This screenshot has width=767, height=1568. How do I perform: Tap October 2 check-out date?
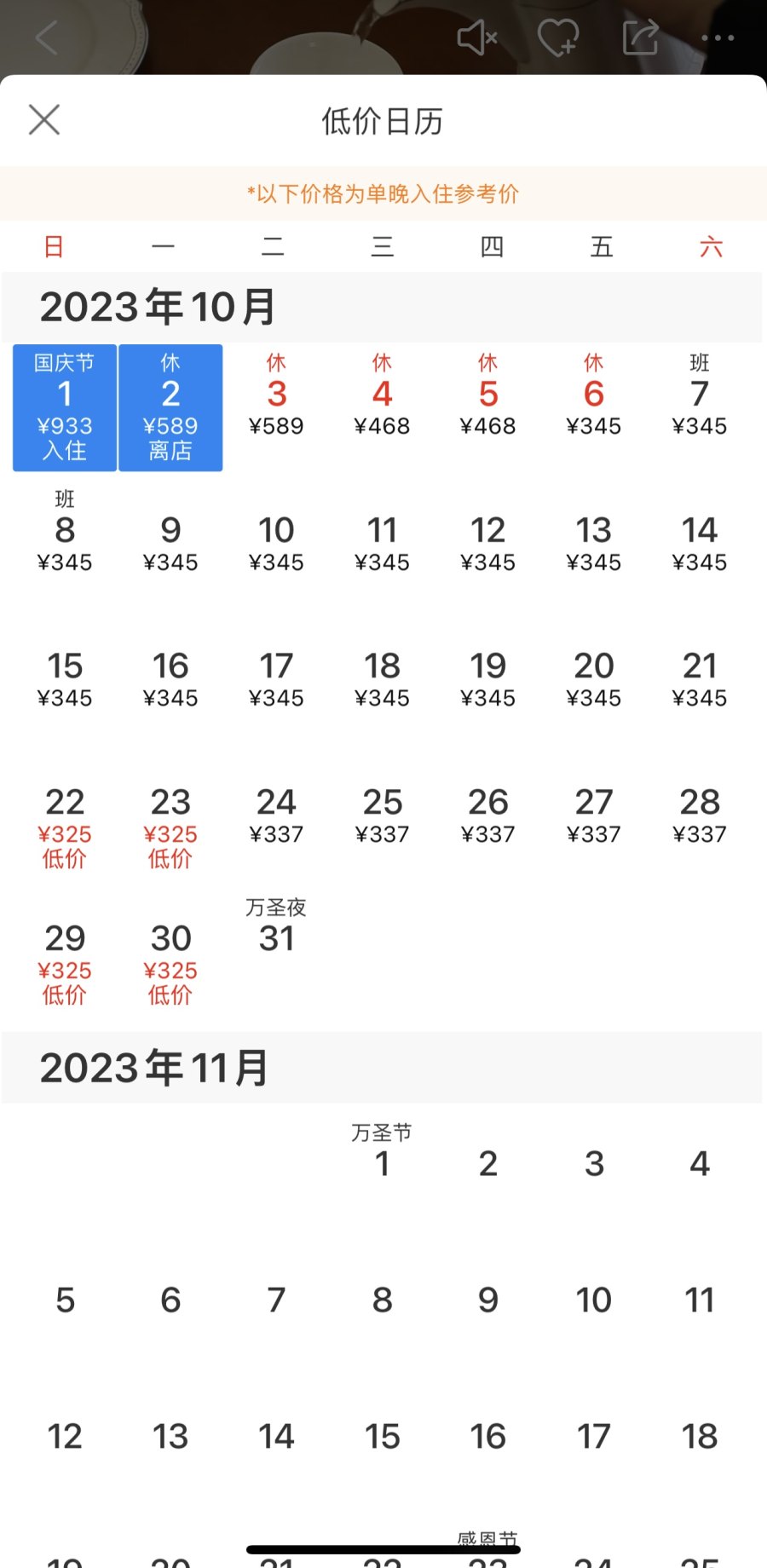tap(170, 407)
